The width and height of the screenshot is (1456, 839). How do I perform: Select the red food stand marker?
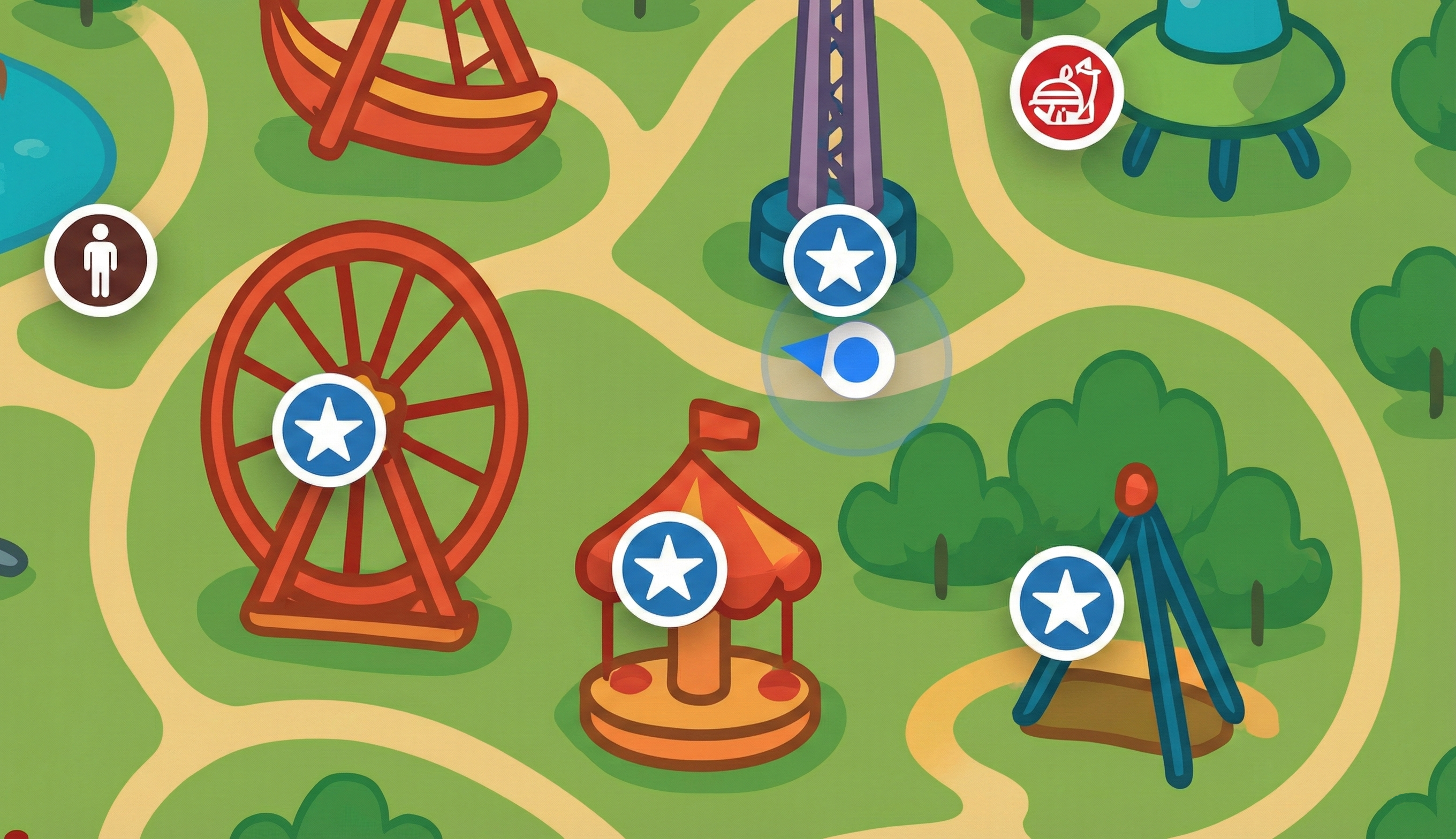point(1066,92)
